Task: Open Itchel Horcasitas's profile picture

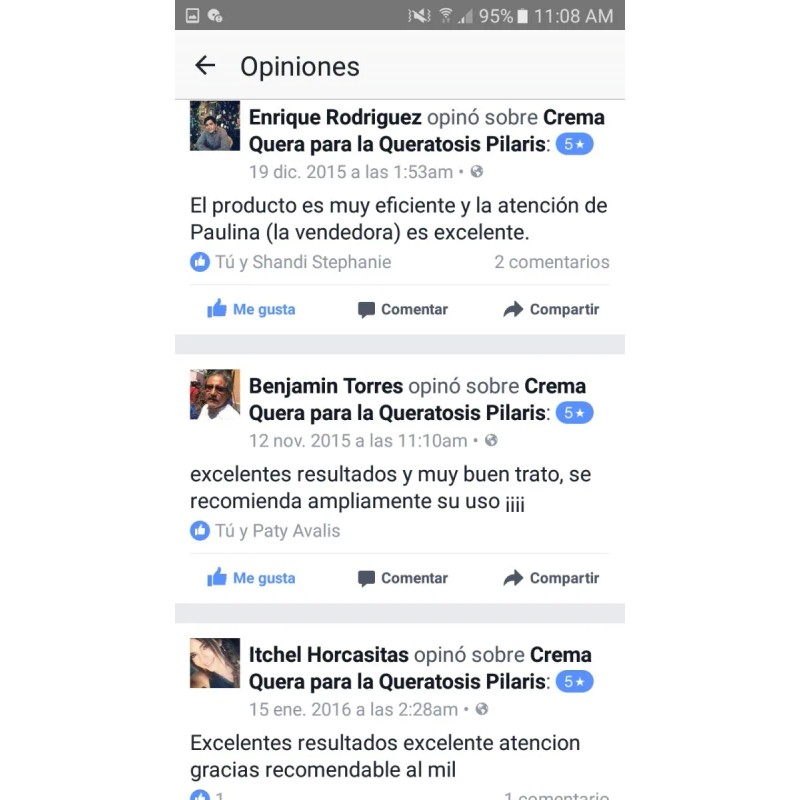Action: tap(215, 663)
